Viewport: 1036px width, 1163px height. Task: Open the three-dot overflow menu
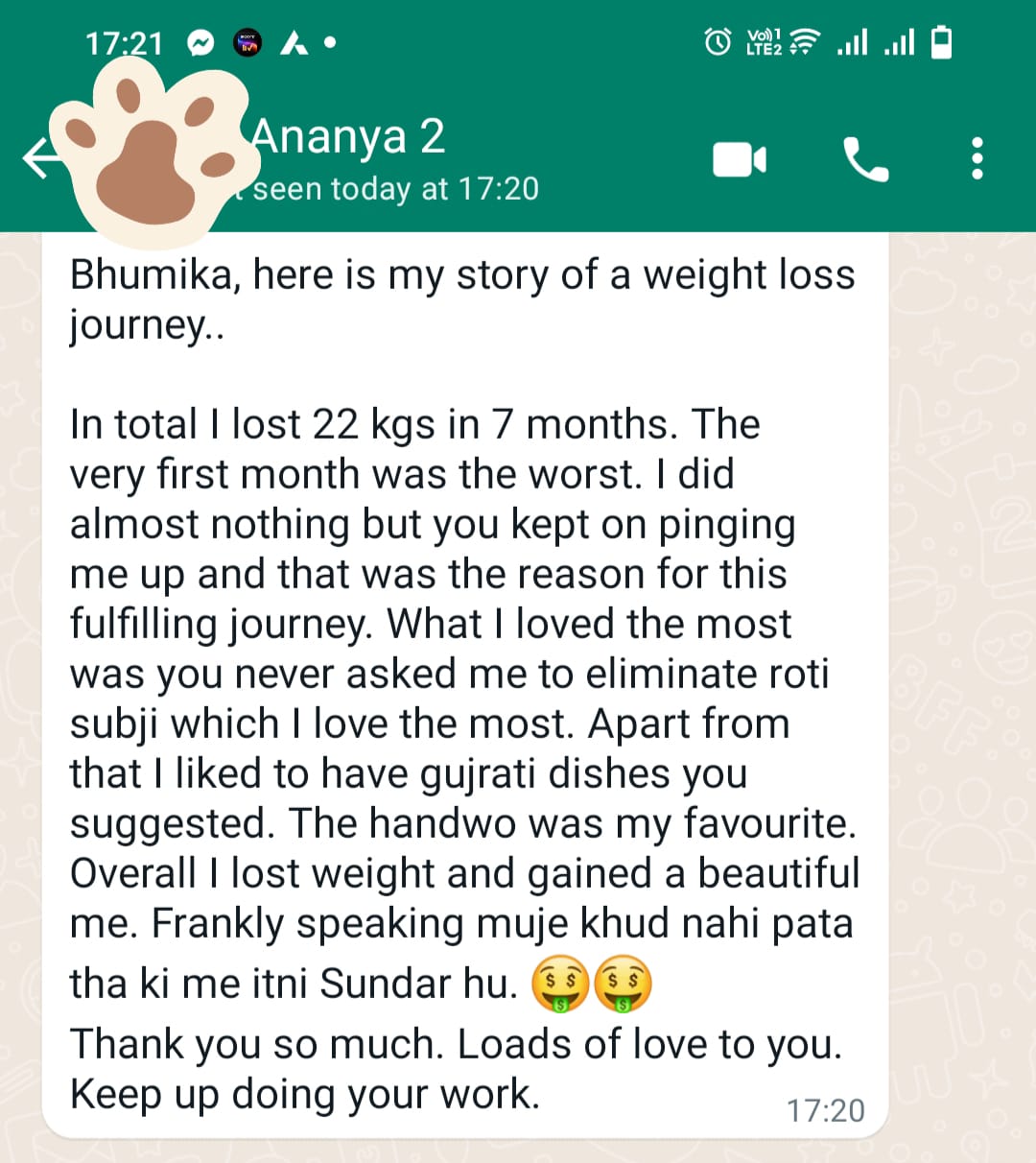click(977, 159)
